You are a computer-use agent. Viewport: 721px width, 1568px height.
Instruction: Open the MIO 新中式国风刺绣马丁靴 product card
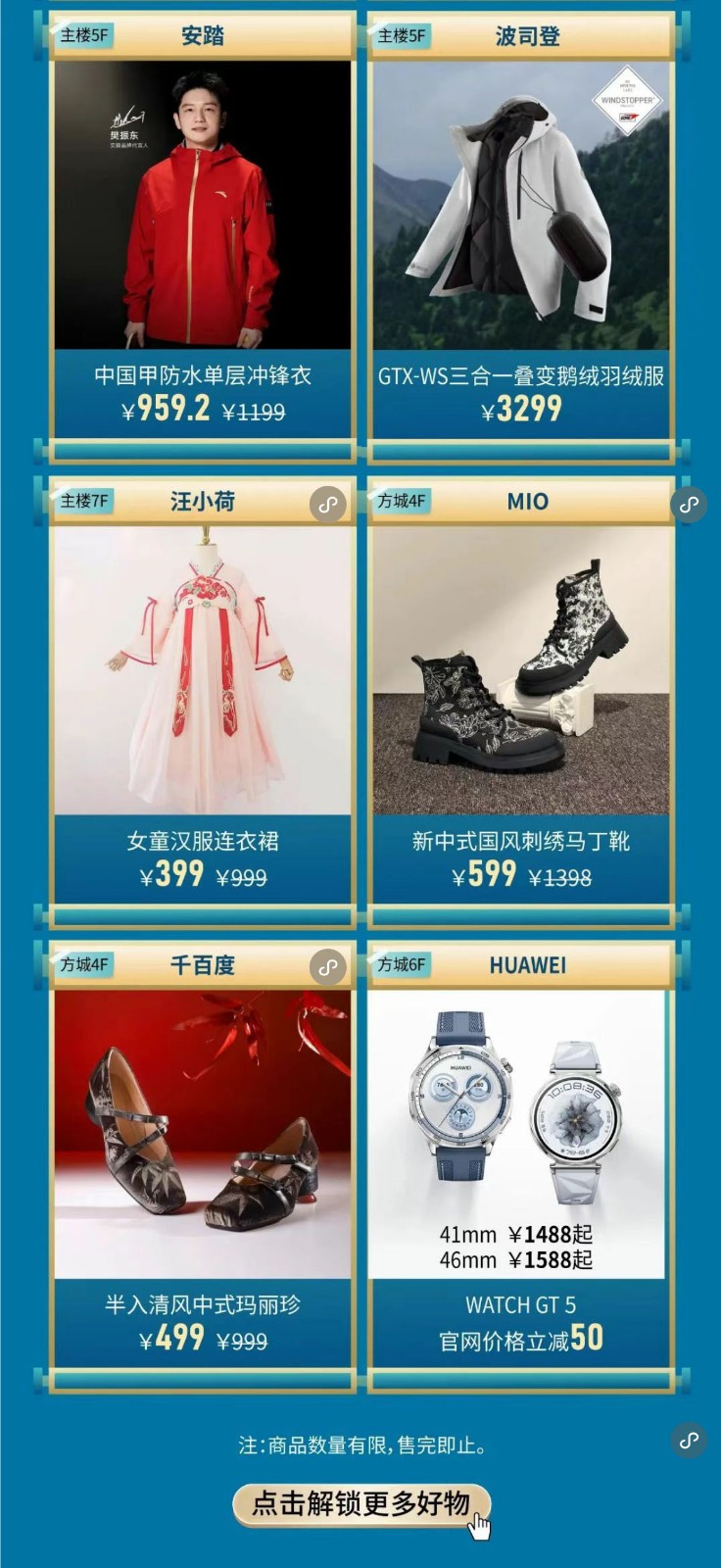[520, 686]
